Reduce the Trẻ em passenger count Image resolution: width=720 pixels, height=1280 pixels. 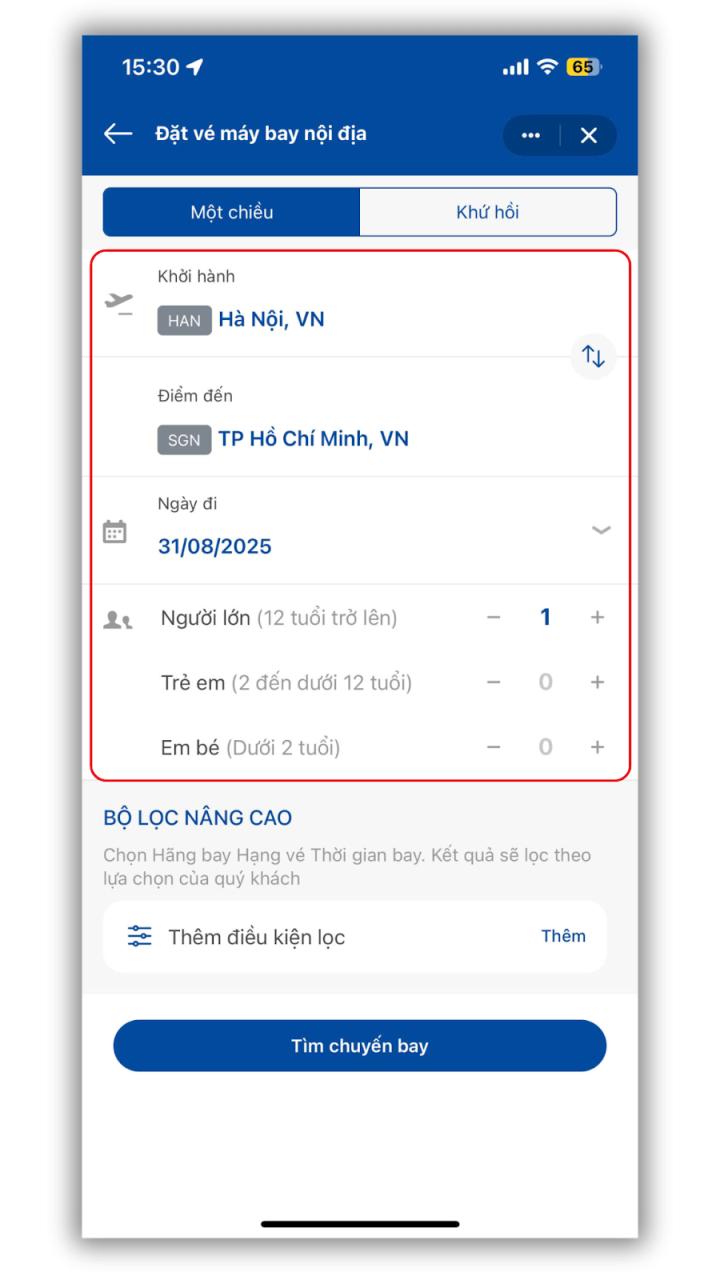493,683
